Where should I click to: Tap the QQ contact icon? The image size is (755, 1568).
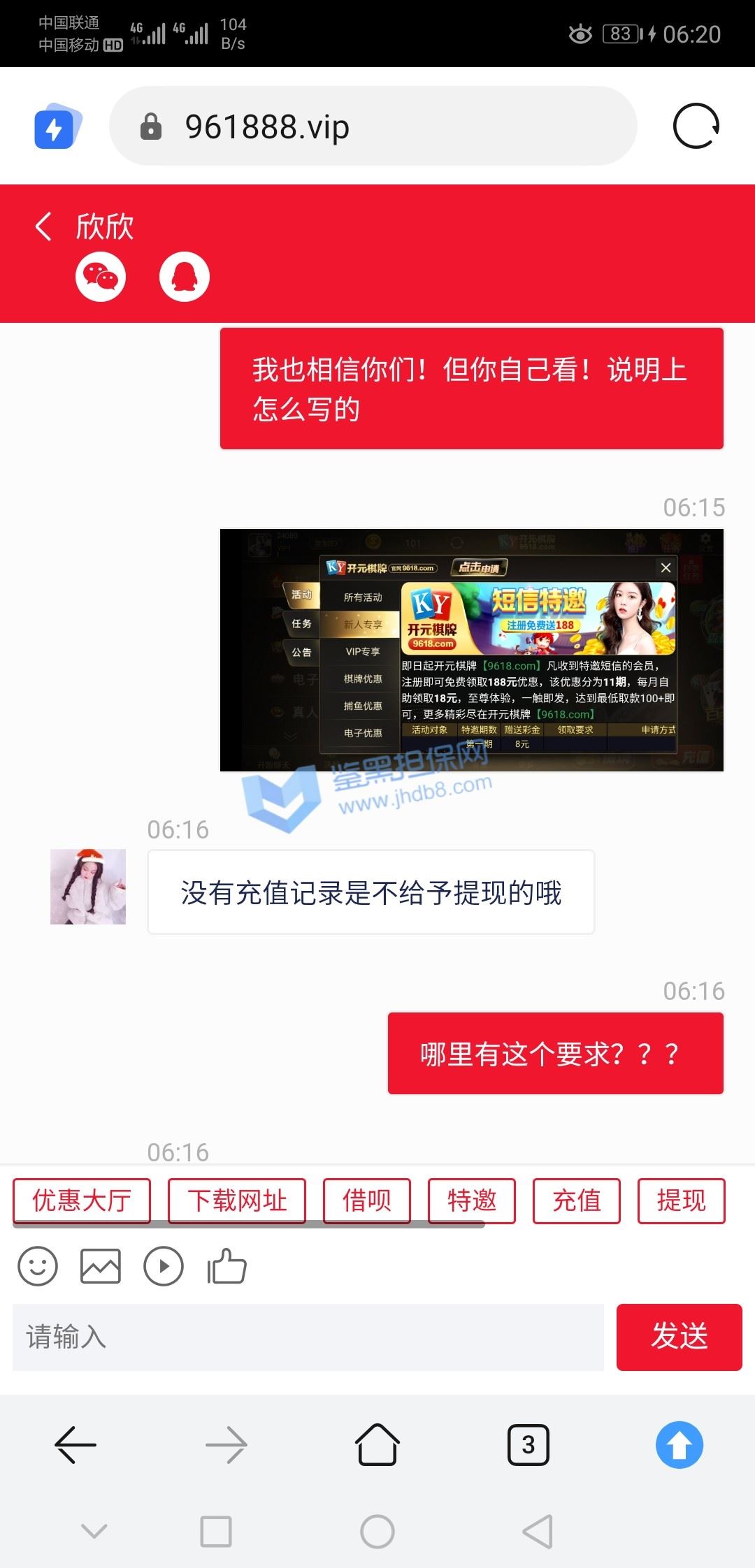click(x=185, y=277)
